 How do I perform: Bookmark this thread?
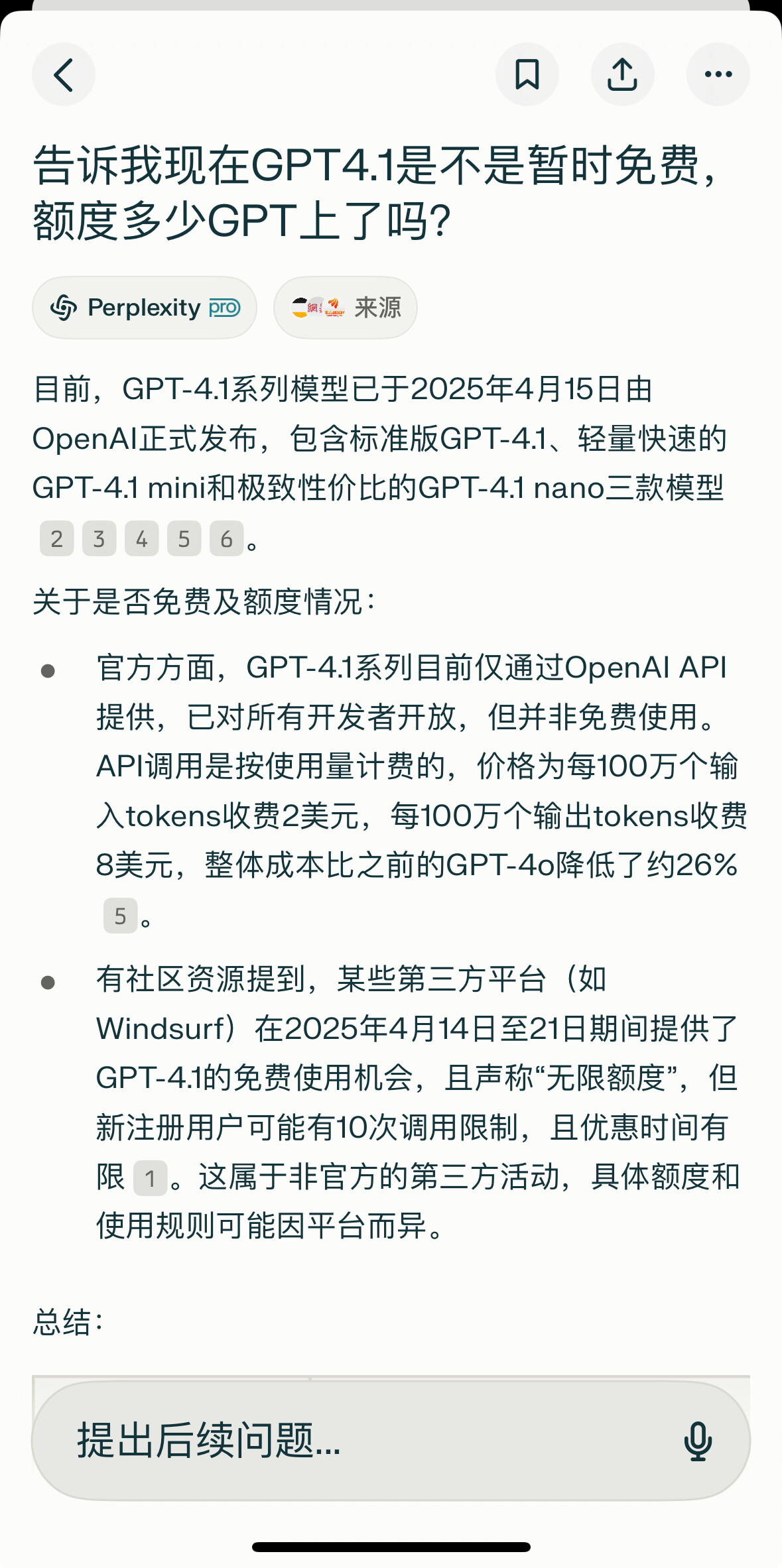click(527, 74)
